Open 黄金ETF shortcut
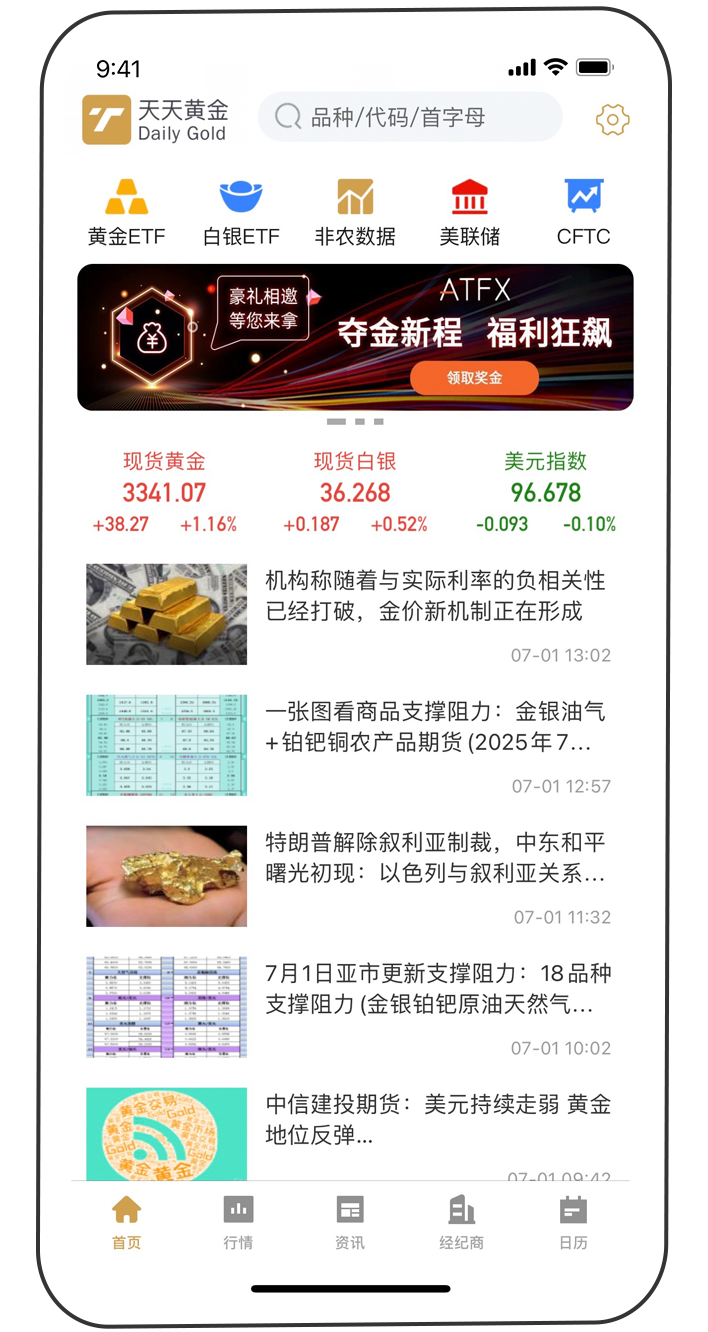Viewport: 708px width, 1332px height. (x=127, y=212)
